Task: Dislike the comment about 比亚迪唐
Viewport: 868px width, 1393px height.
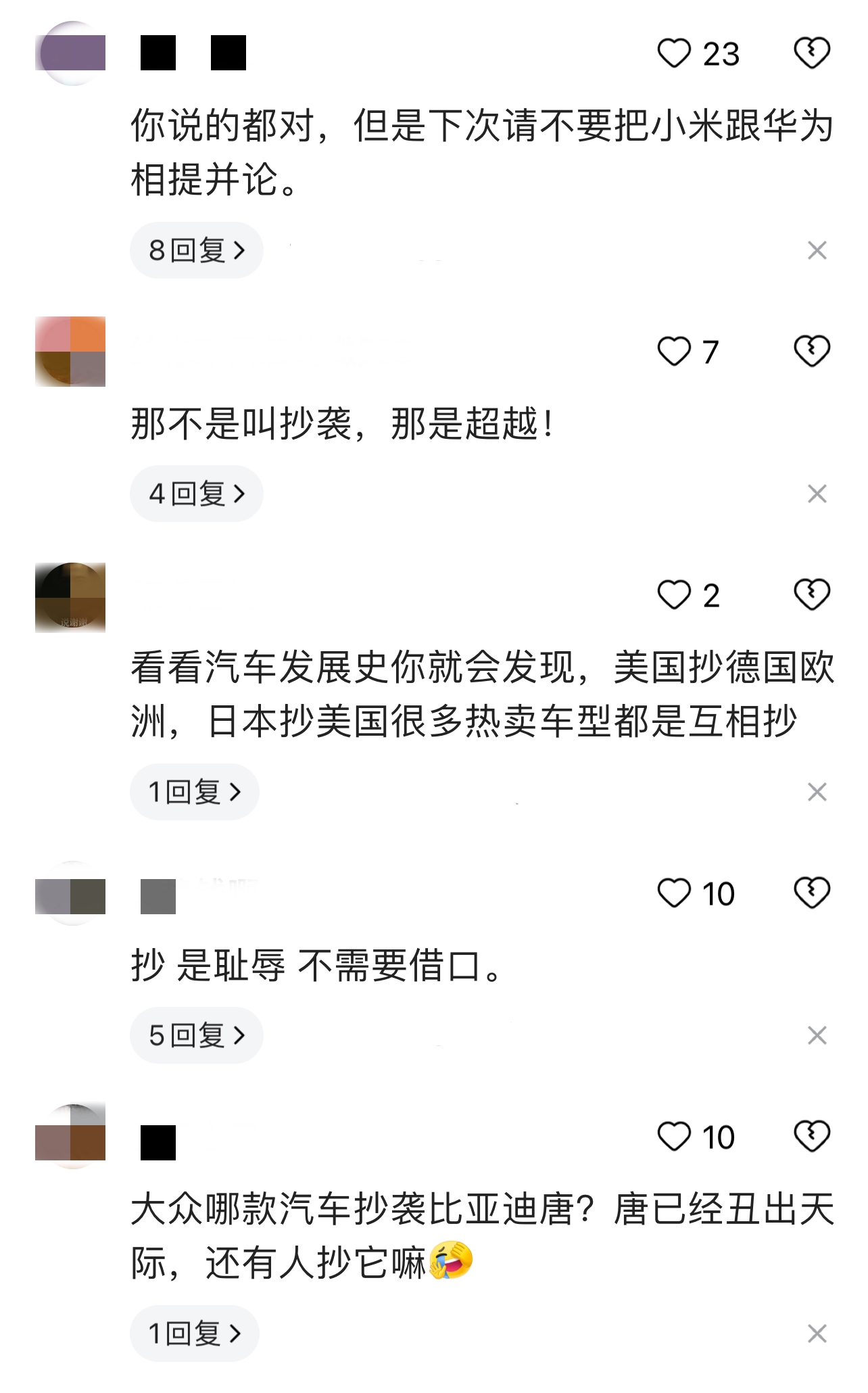Action: [x=811, y=1136]
